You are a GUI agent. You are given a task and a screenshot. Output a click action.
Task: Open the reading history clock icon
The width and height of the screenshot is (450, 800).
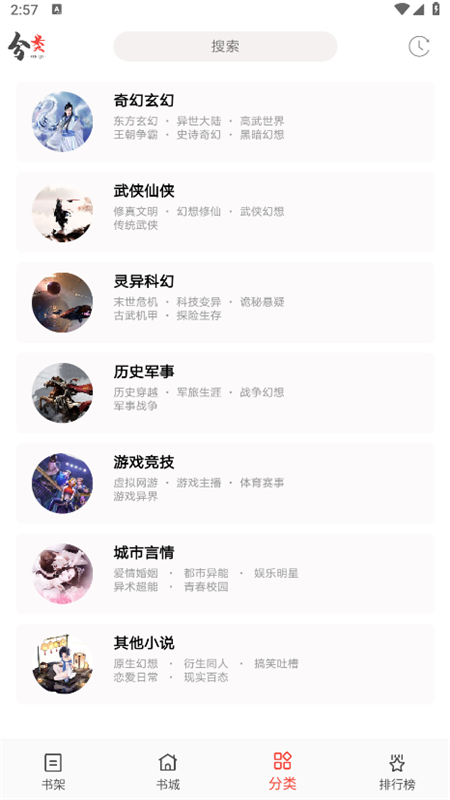coord(419,46)
